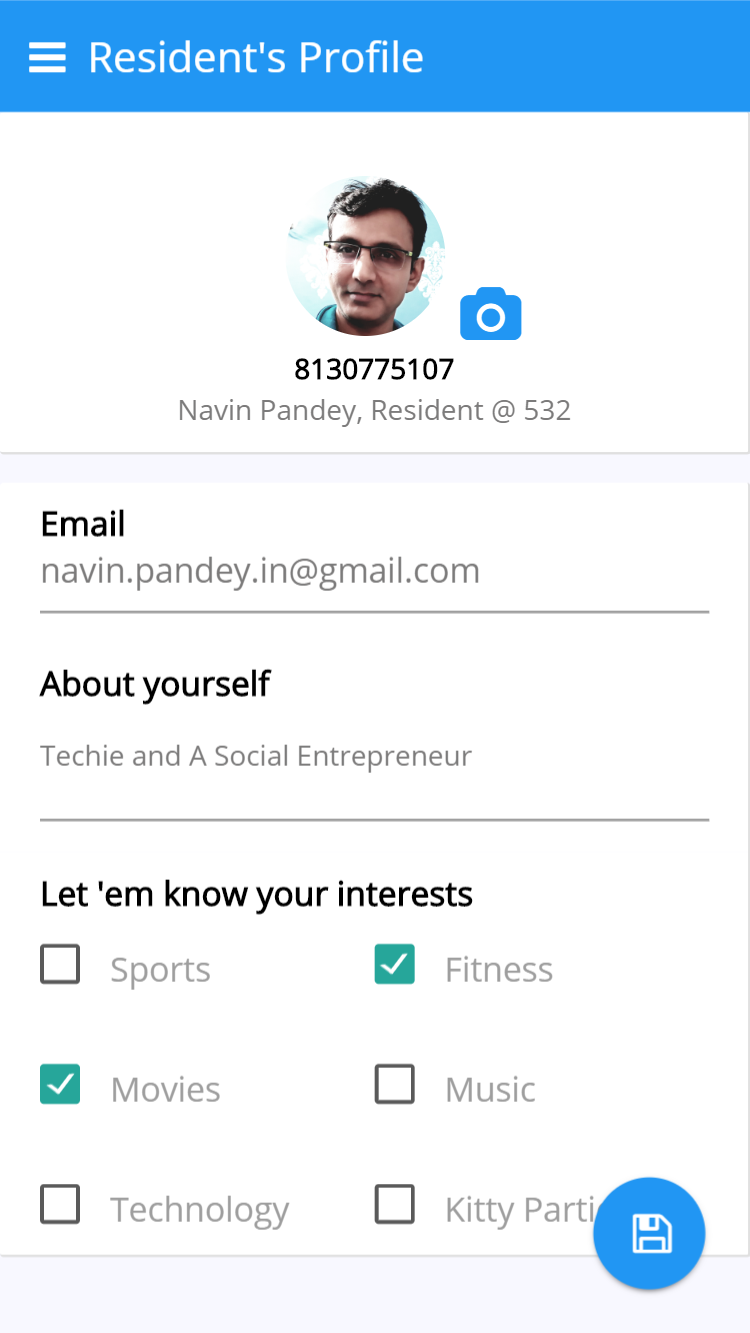Screen dimensions: 750x1333
Task: Select Music as an interest
Action: [395, 1085]
